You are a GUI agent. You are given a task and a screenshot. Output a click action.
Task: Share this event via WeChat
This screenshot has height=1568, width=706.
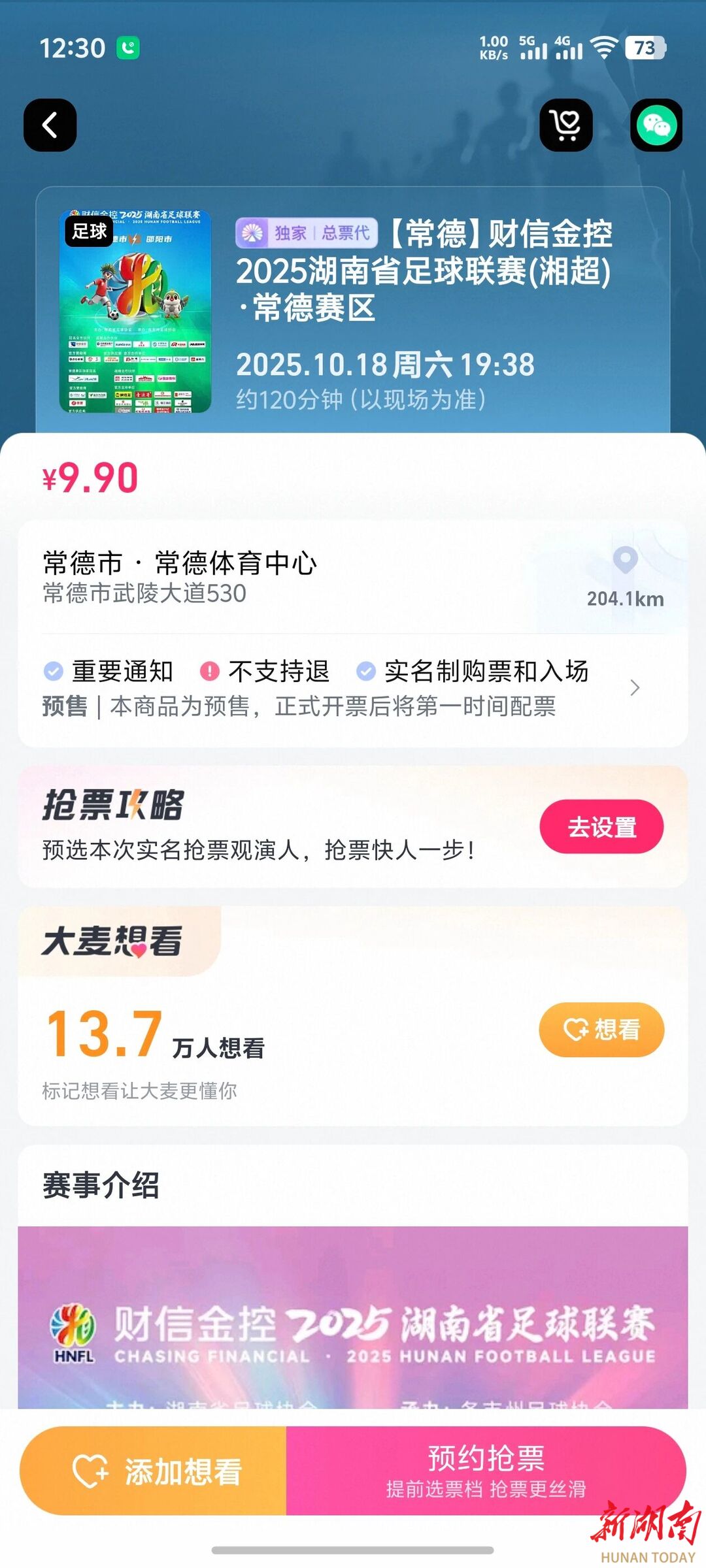tap(656, 125)
